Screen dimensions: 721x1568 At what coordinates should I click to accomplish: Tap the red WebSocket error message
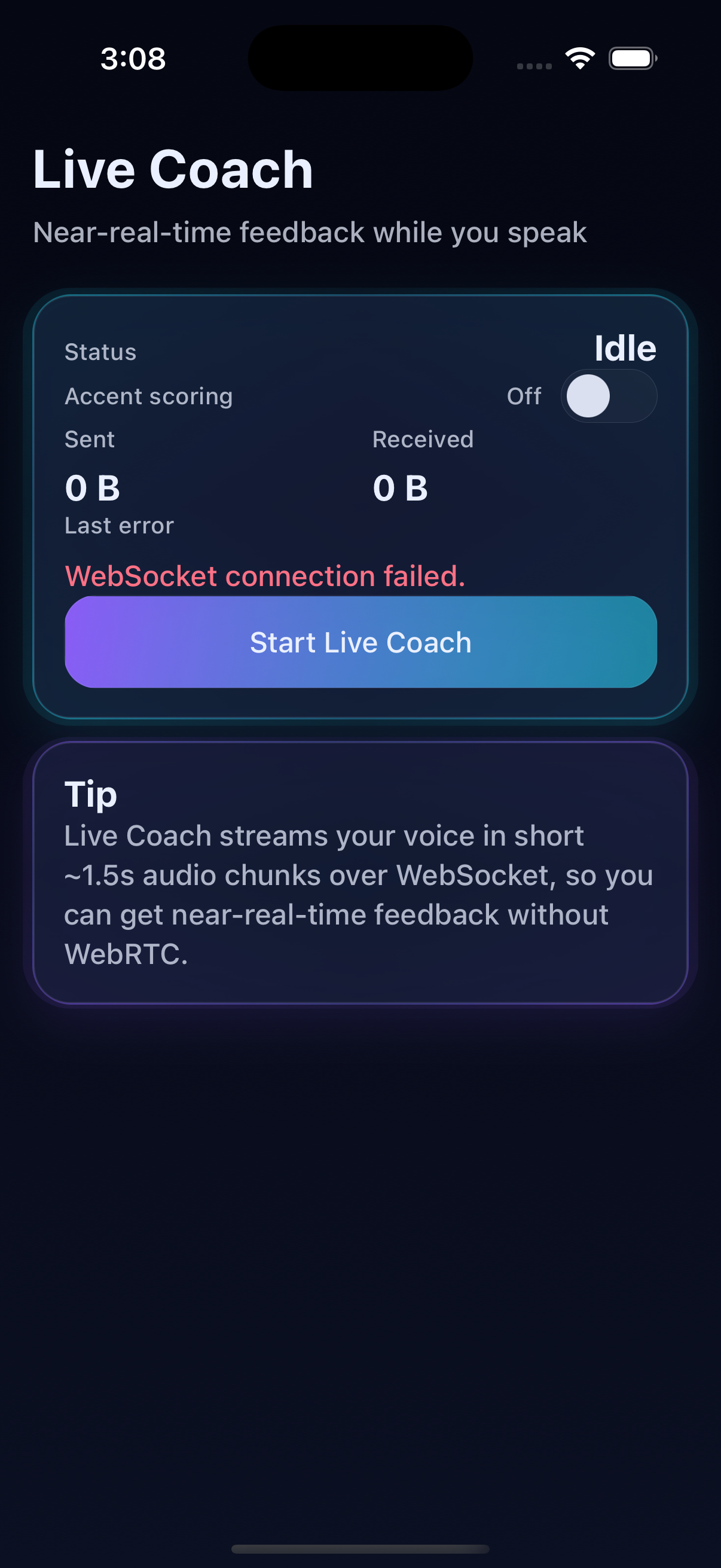click(x=265, y=575)
